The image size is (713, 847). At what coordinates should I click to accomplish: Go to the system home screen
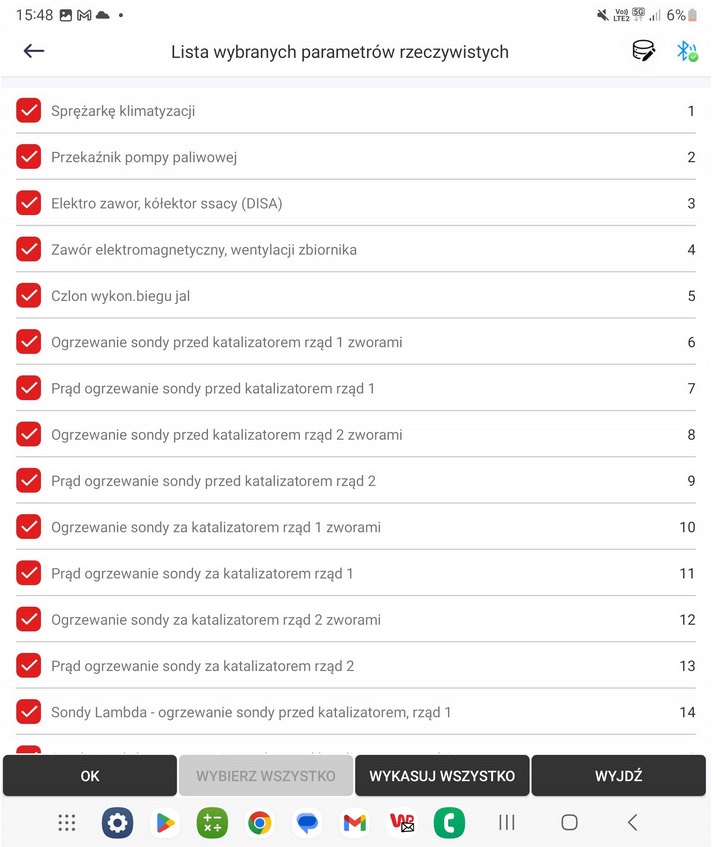coord(569,823)
